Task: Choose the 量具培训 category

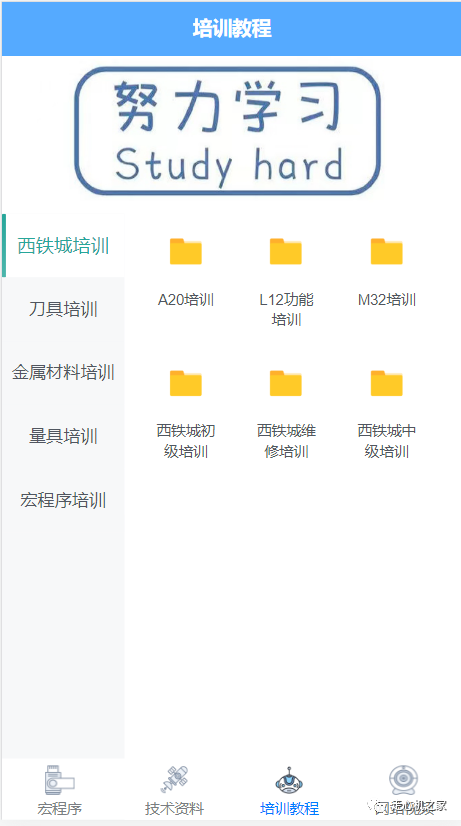Action: (63, 437)
